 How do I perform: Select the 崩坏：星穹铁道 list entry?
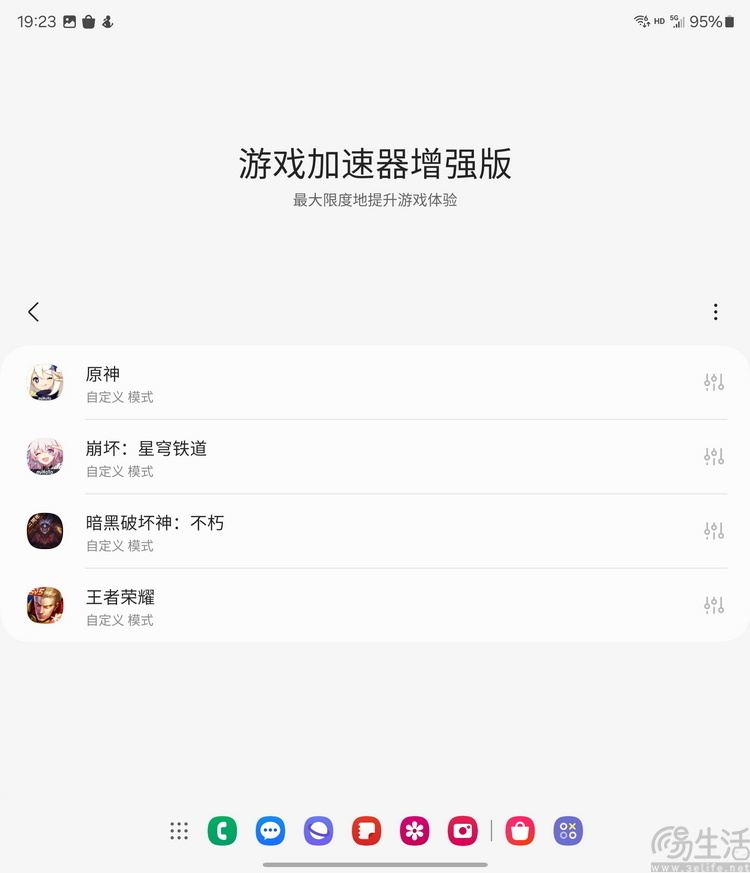pyautogui.click(x=300, y=456)
